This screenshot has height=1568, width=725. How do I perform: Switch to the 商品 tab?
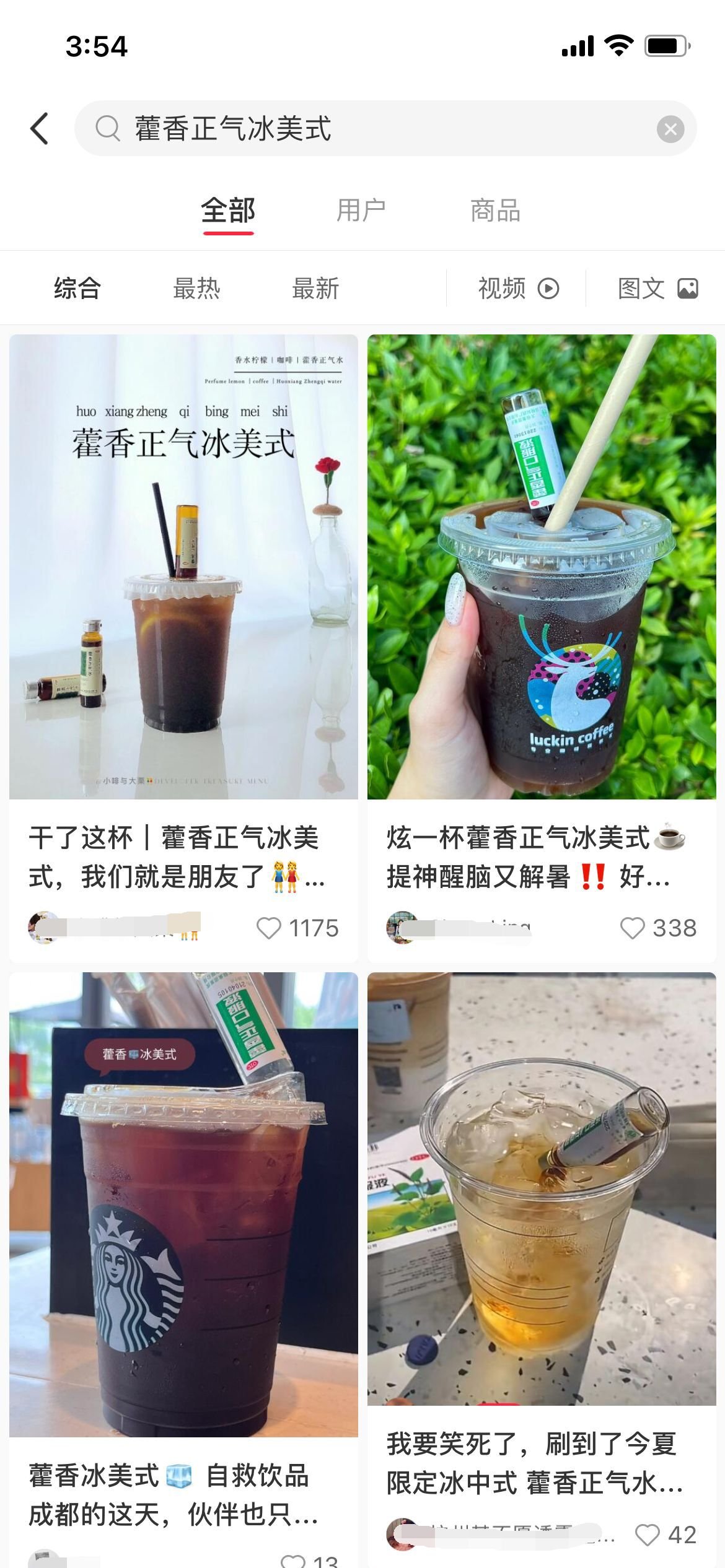[x=495, y=211]
